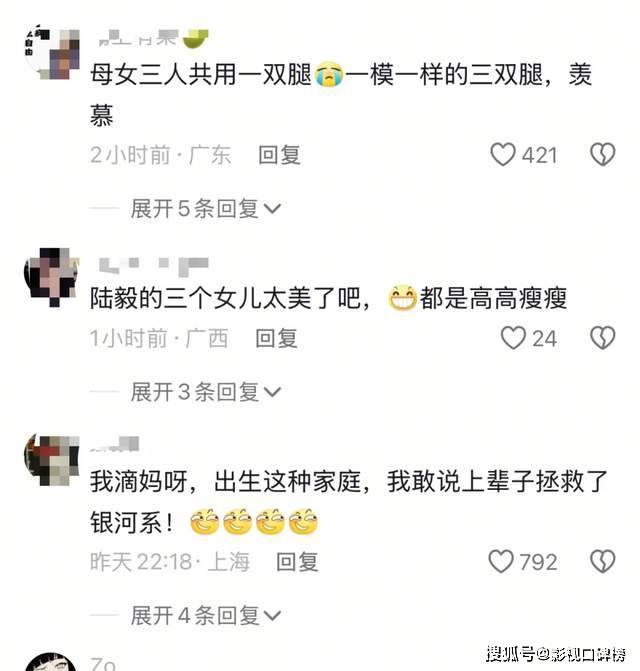
Task: Open the 广西 commenter's avatar
Action: tap(51, 275)
